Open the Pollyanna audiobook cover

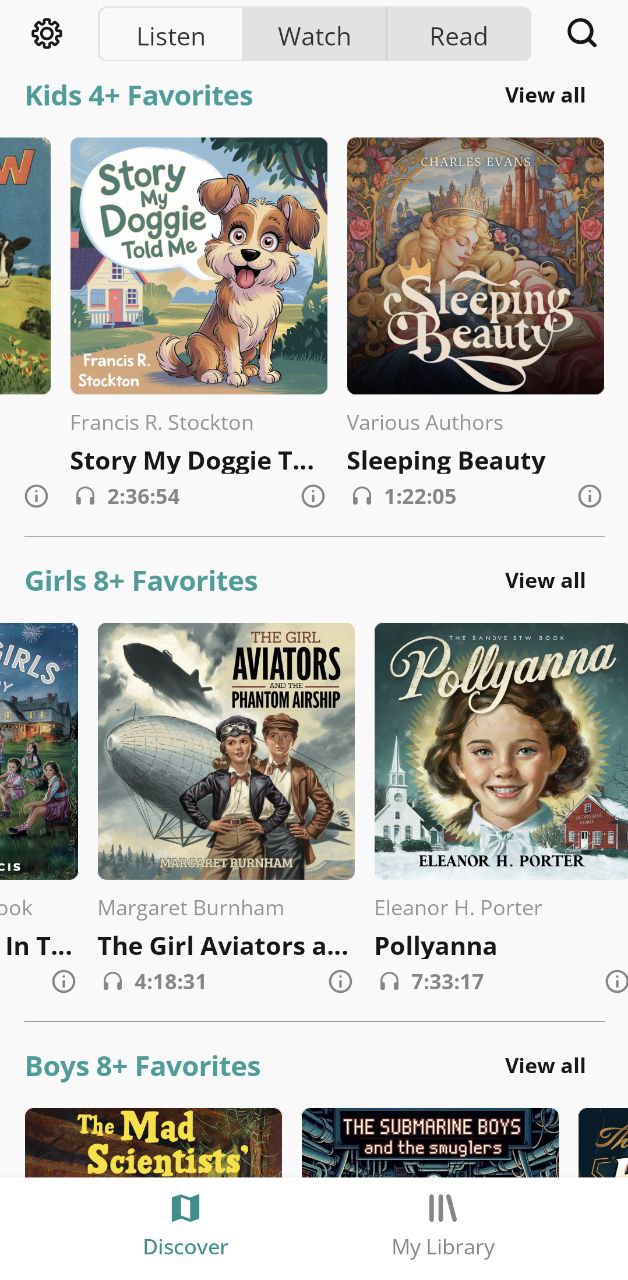[x=500, y=751]
